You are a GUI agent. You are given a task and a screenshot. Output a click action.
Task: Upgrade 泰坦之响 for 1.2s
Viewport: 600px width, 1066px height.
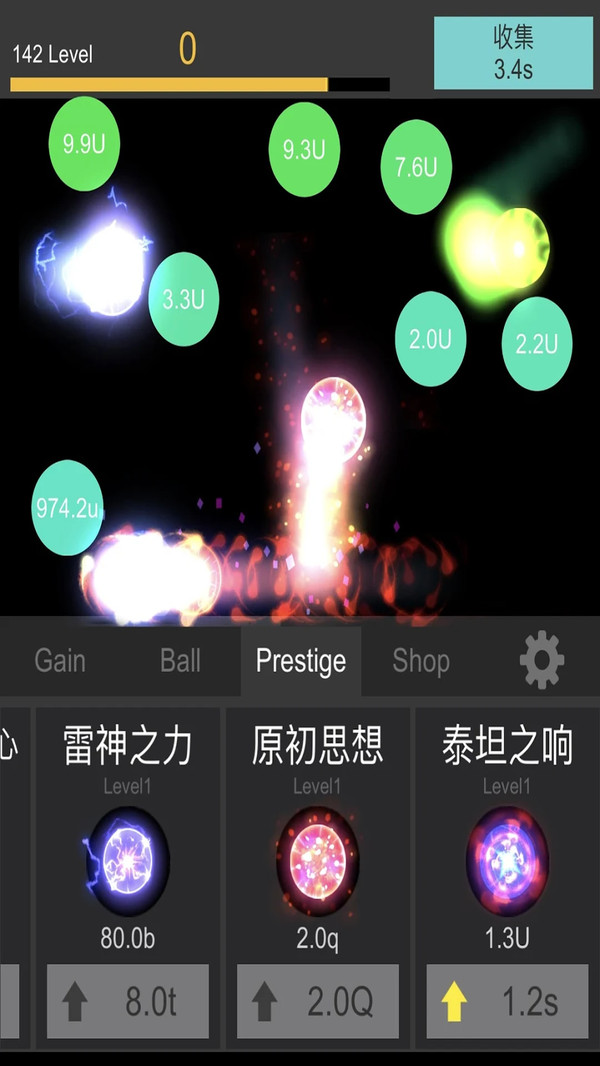[507, 1001]
